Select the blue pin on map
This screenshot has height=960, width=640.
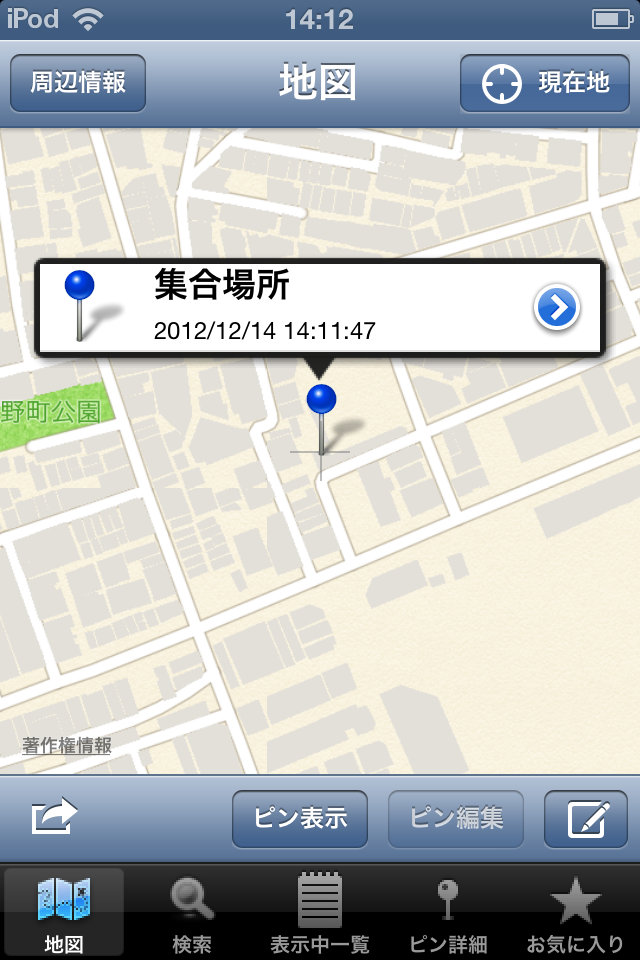[321, 402]
